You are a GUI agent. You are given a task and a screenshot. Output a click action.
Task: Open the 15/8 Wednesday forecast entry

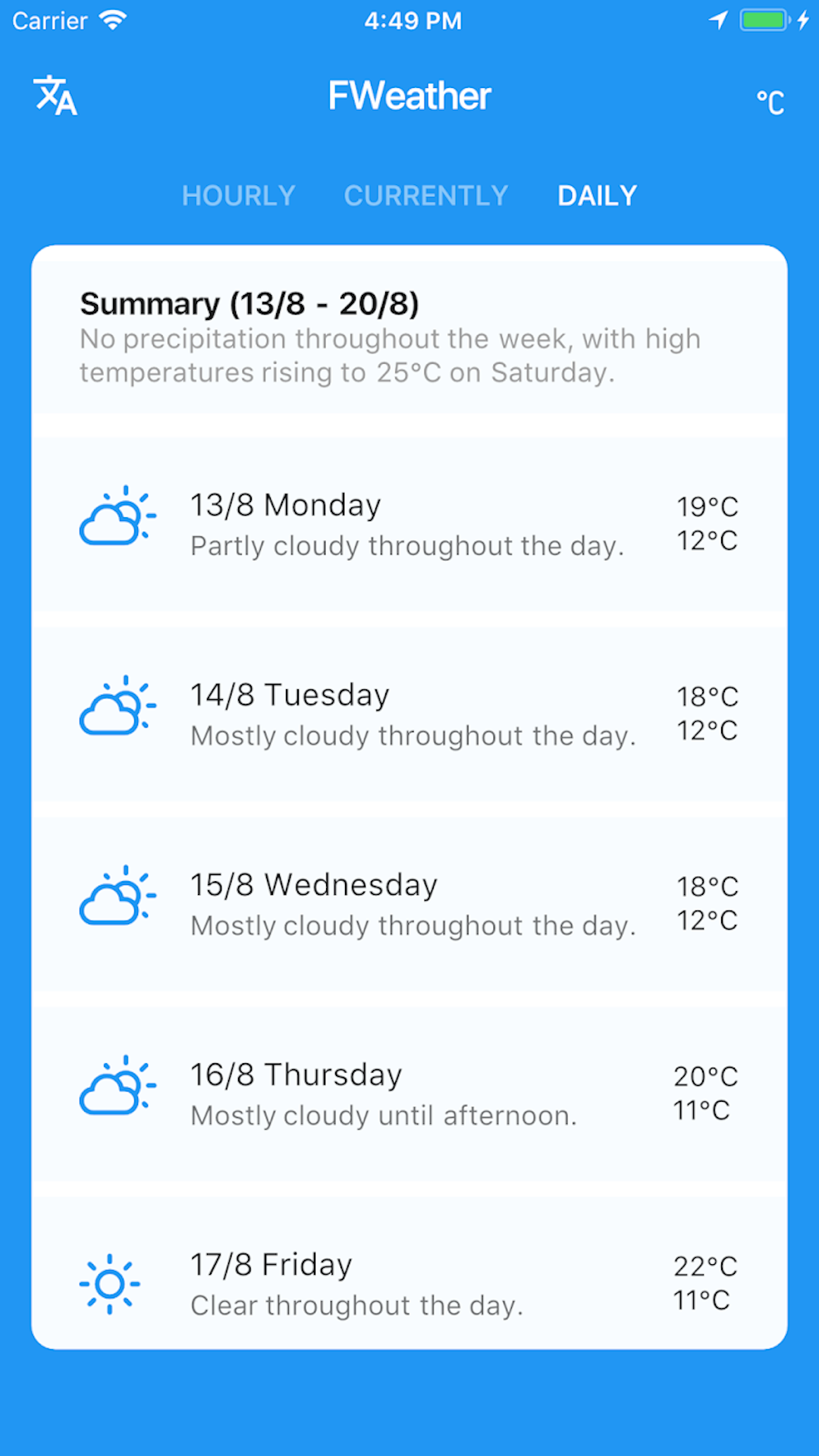[409, 902]
